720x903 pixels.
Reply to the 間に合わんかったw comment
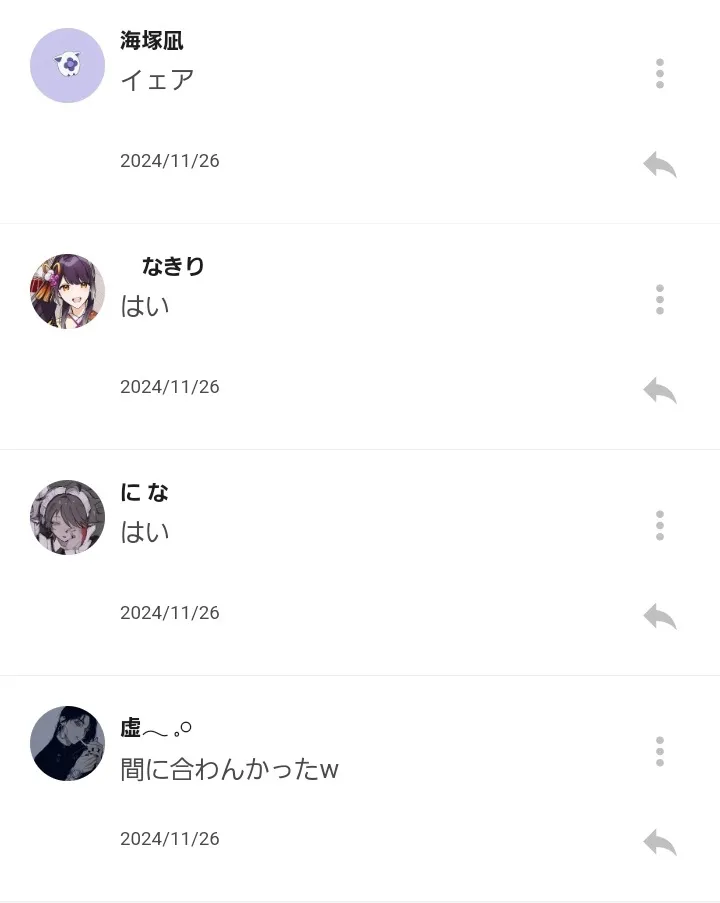660,842
